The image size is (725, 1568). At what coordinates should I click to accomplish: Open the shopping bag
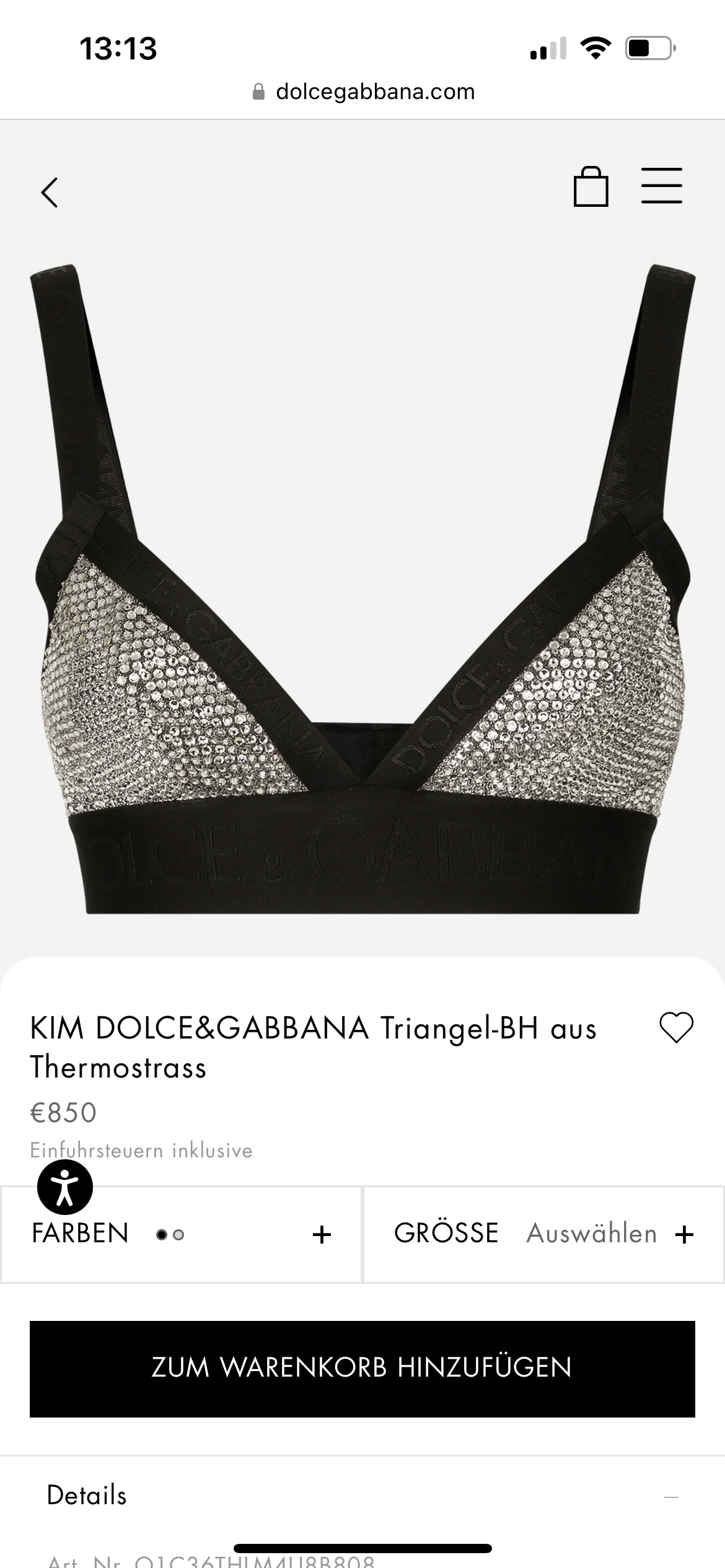point(591,186)
